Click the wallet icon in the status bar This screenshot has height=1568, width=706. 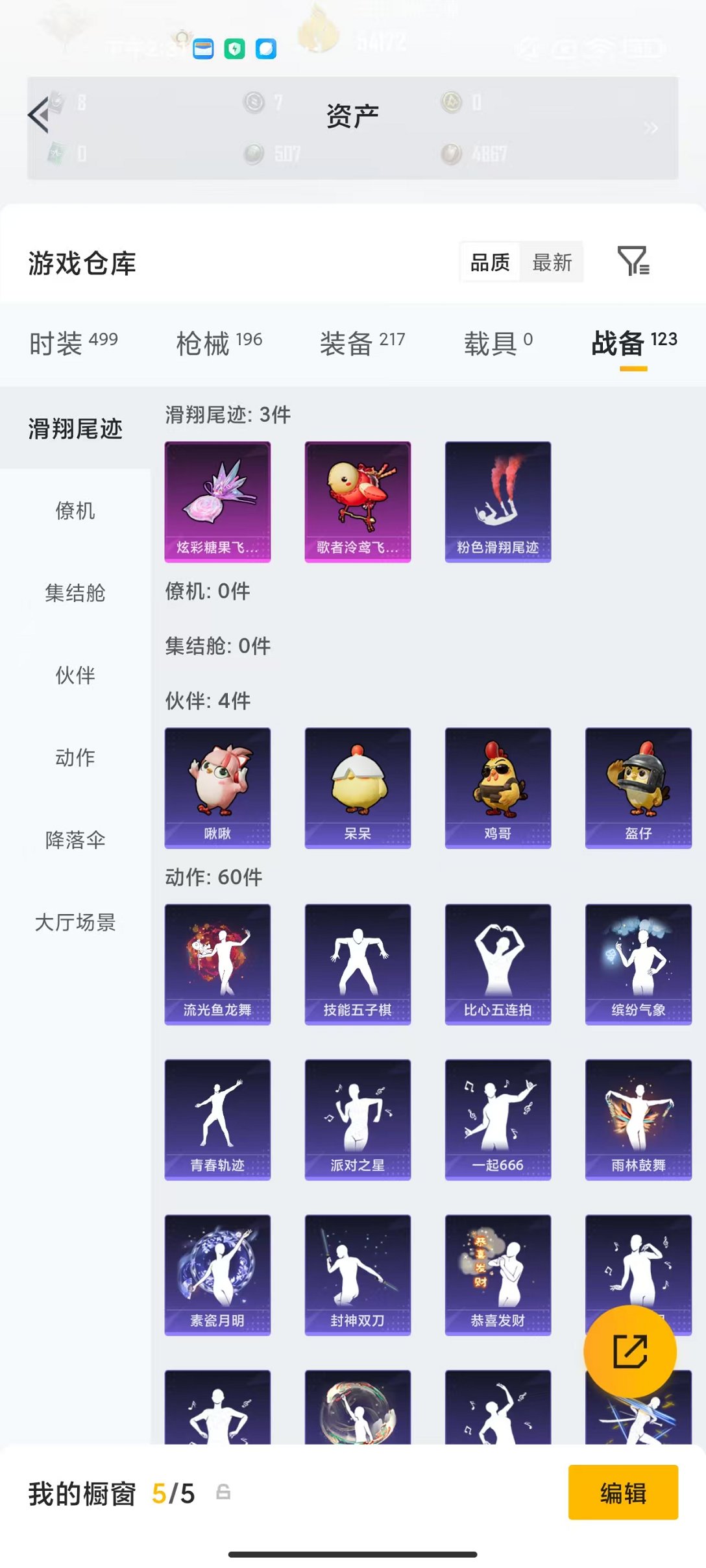(203, 48)
